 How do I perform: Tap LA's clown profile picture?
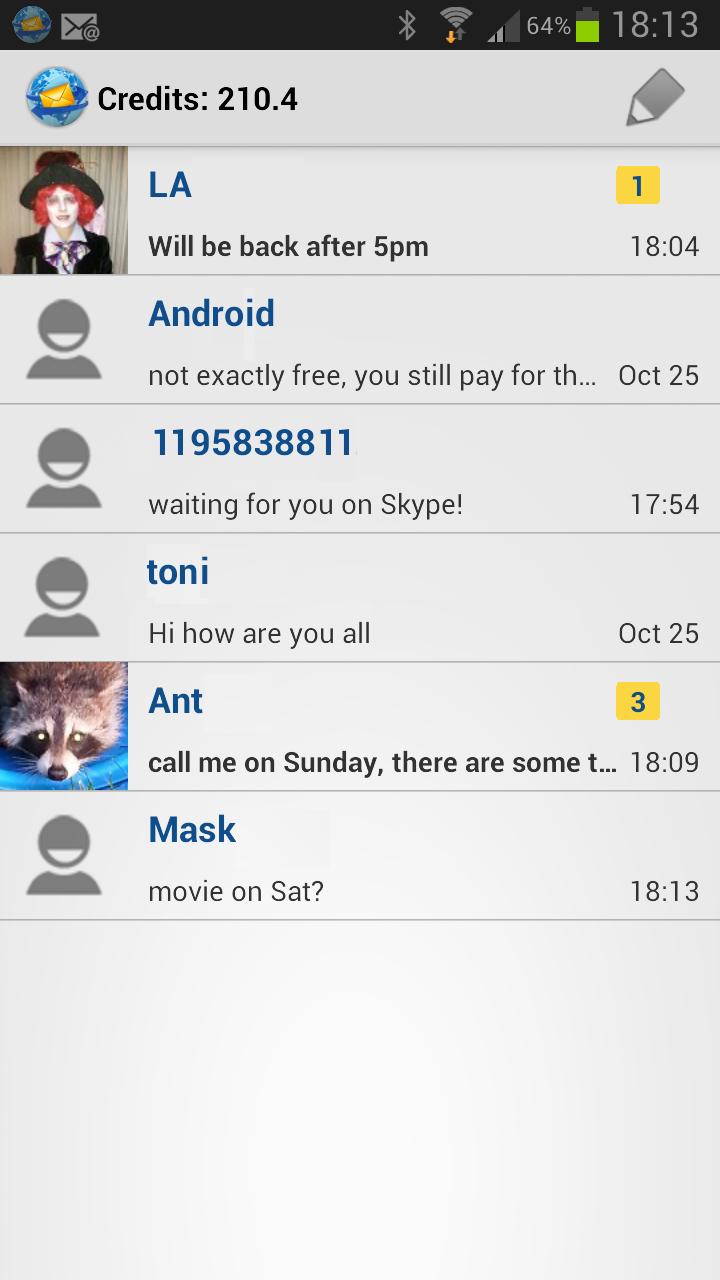tap(63, 209)
